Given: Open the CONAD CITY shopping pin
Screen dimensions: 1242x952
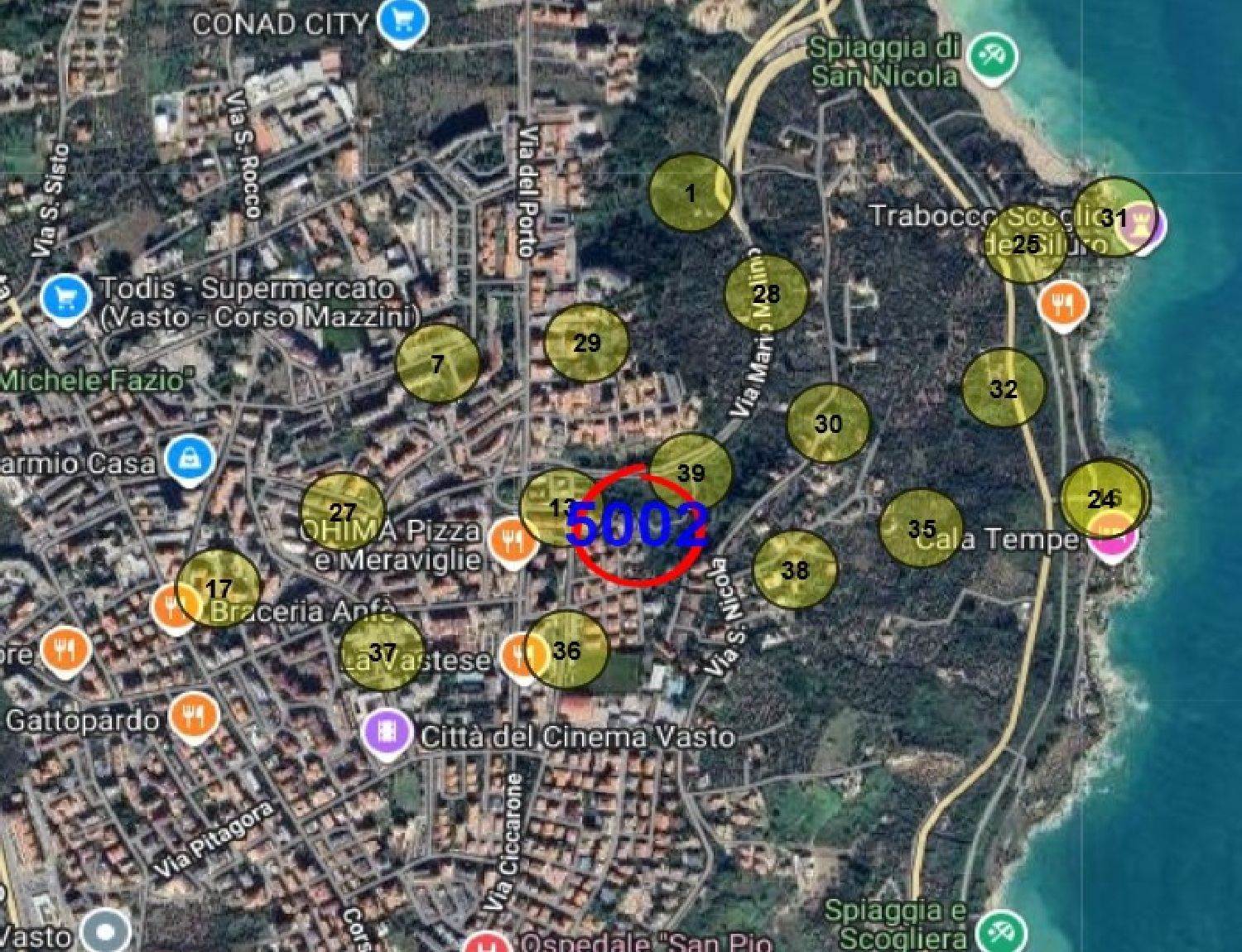Looking at the screenshot, I should click(402, 22).
